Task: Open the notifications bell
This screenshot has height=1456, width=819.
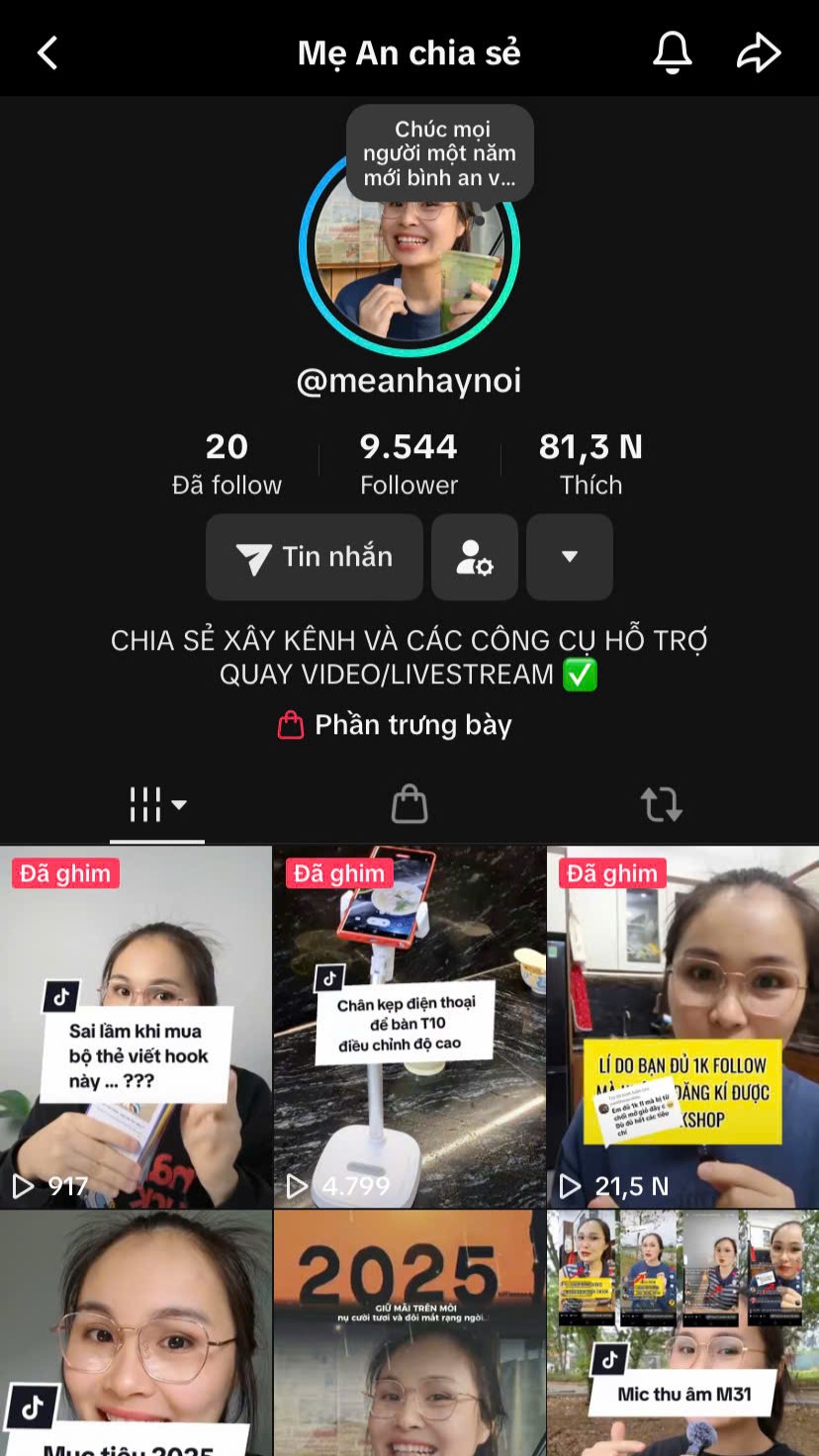Action: (673, 52)
